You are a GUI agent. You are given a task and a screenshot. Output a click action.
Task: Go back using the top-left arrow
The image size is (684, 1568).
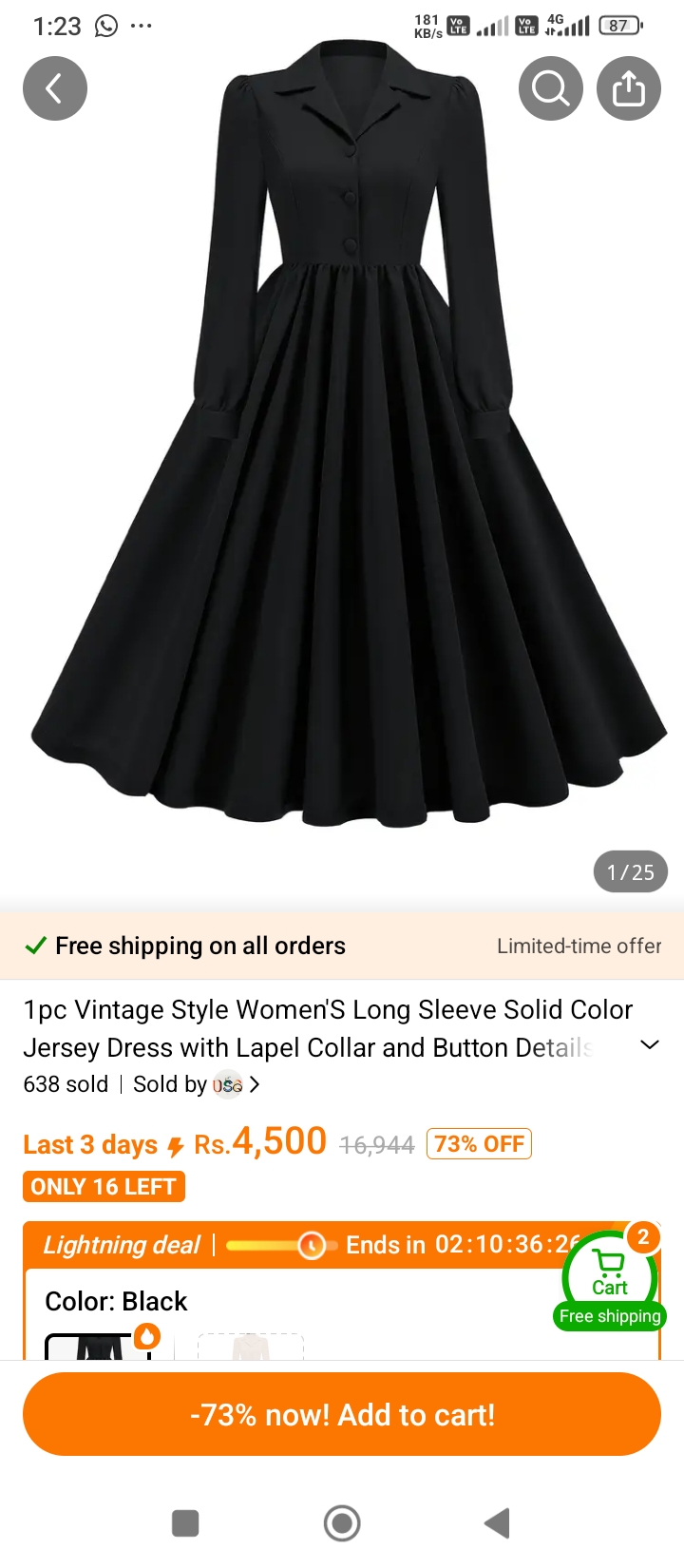point(54,89)
